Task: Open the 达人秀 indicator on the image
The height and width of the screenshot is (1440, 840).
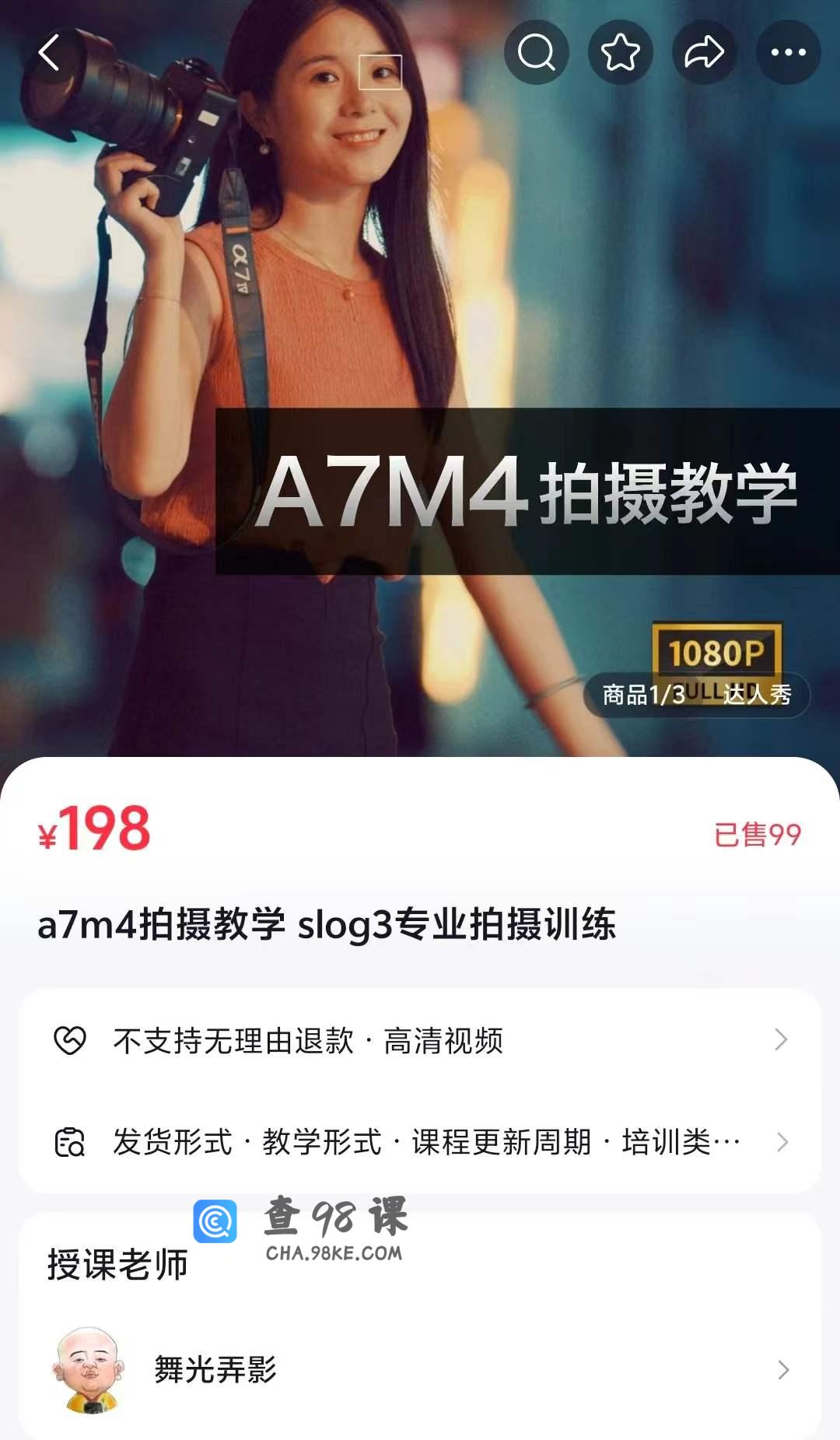Action: pos(758,694)
